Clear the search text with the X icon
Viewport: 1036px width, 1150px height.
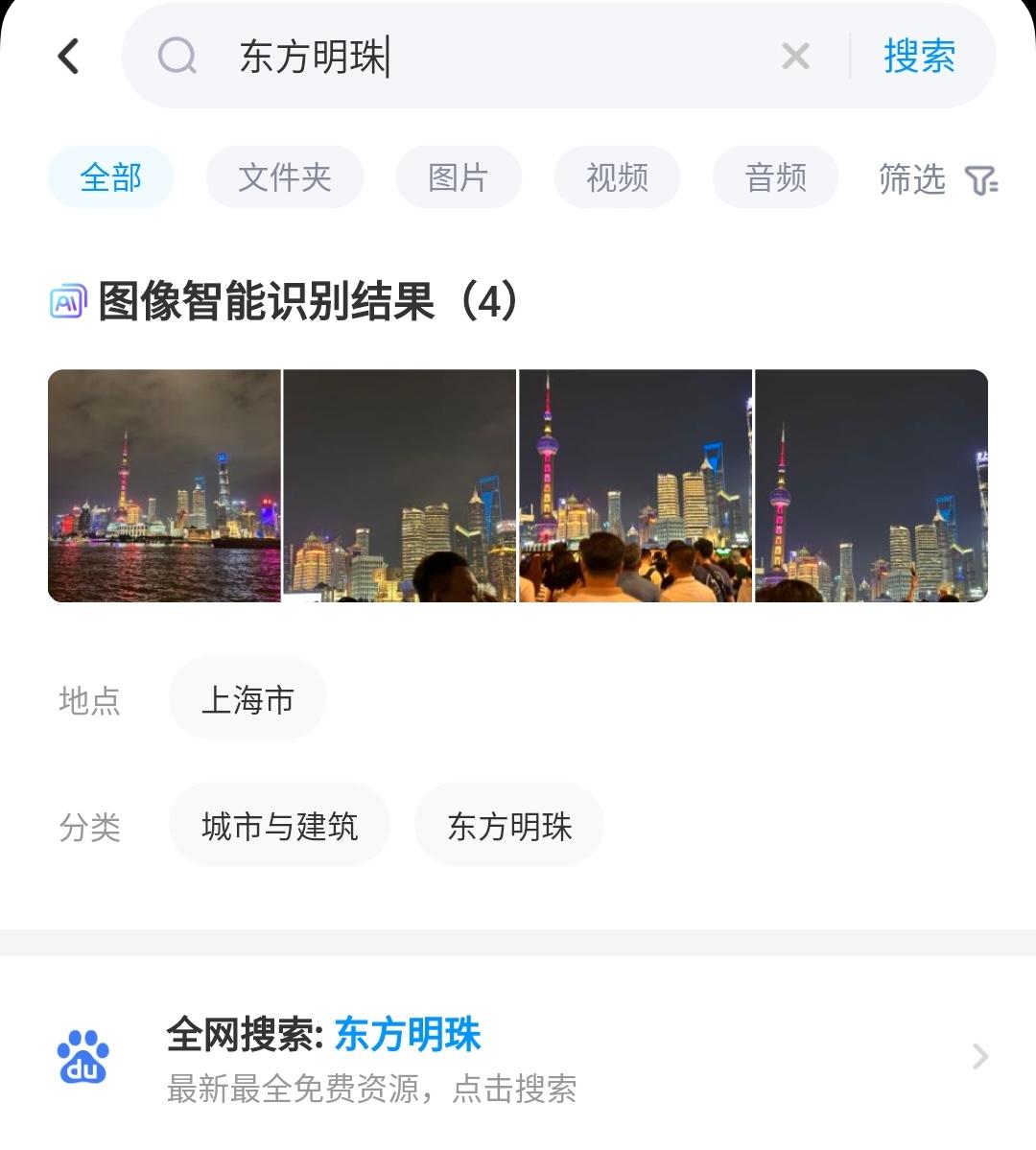click(x=795, y=56)
